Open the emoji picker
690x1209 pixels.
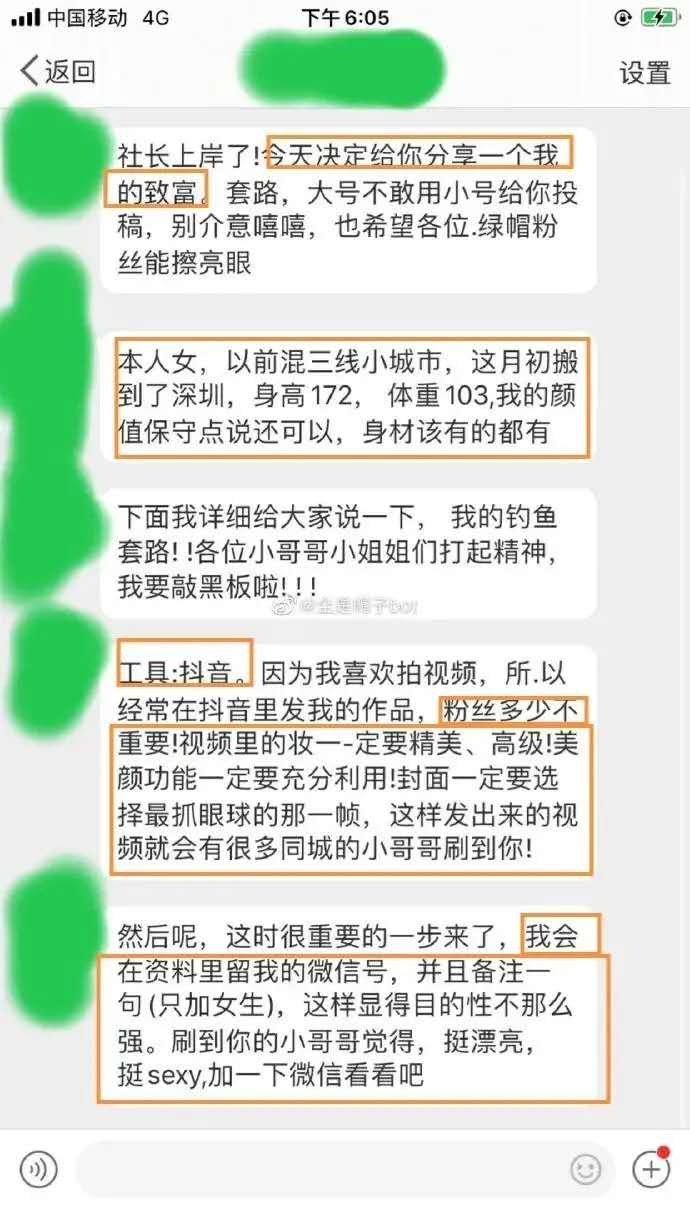click(x=586, y=1168)
